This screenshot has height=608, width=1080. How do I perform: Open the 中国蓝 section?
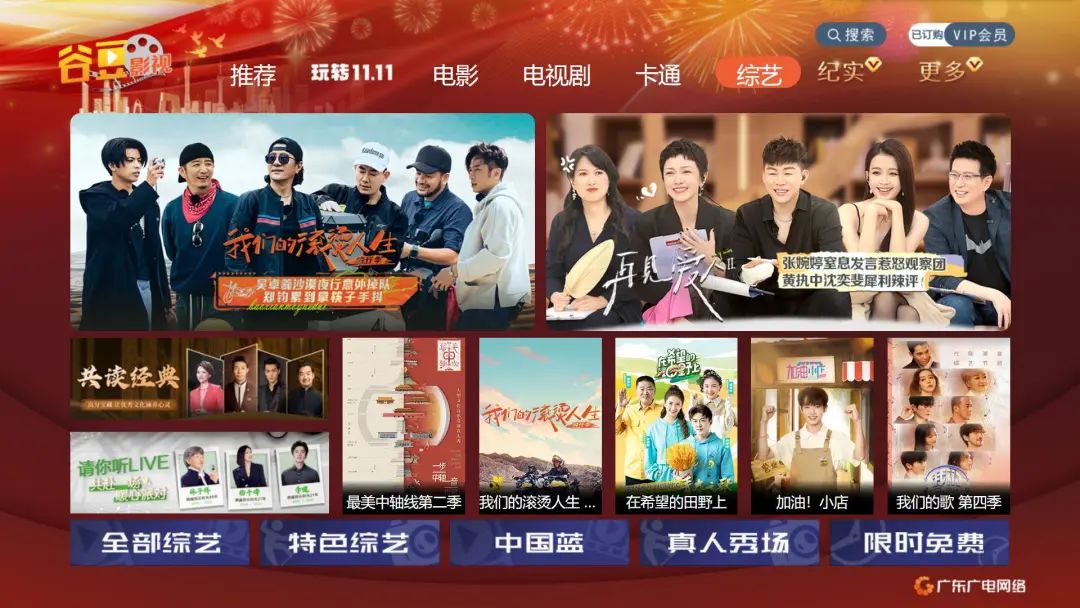click(539, 543)
